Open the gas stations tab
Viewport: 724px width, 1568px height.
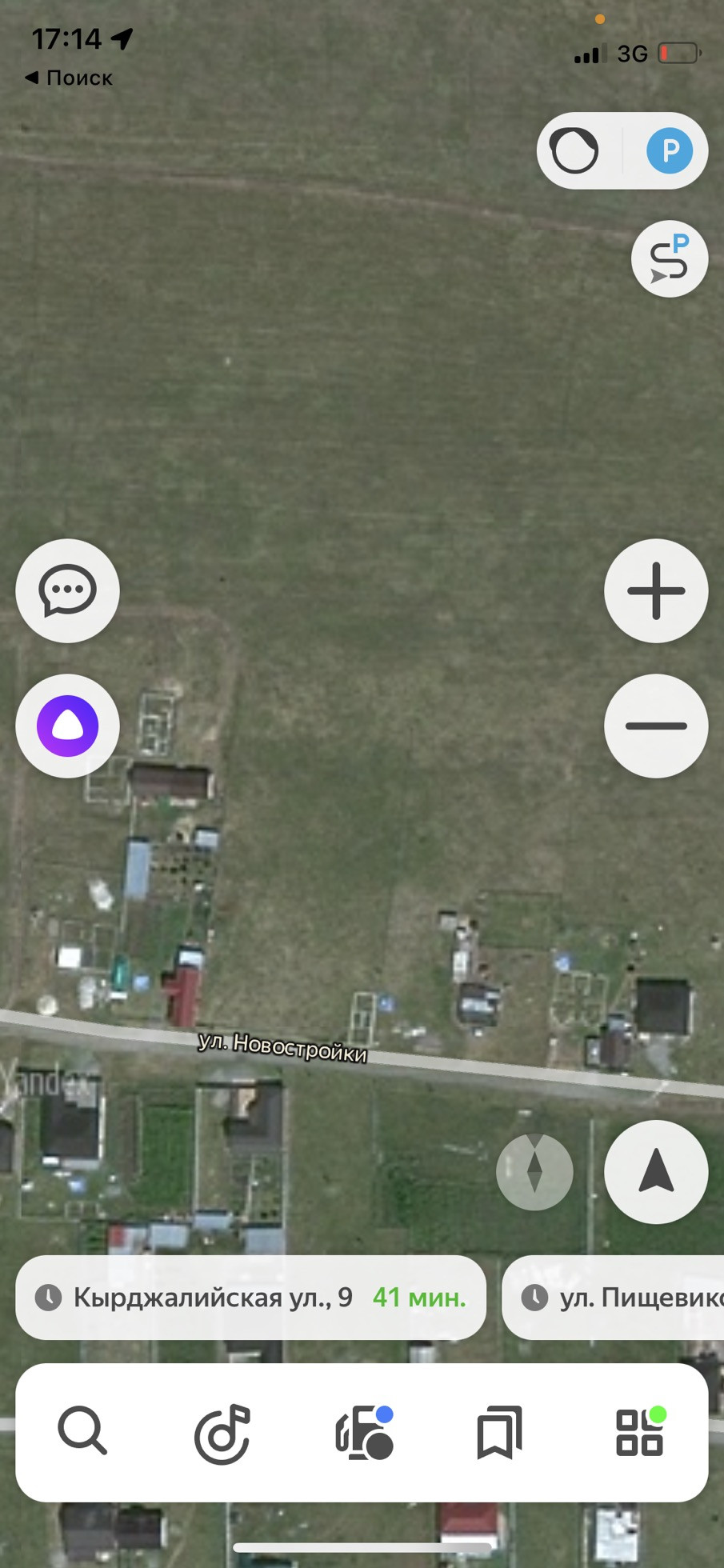coord(362,1432)
